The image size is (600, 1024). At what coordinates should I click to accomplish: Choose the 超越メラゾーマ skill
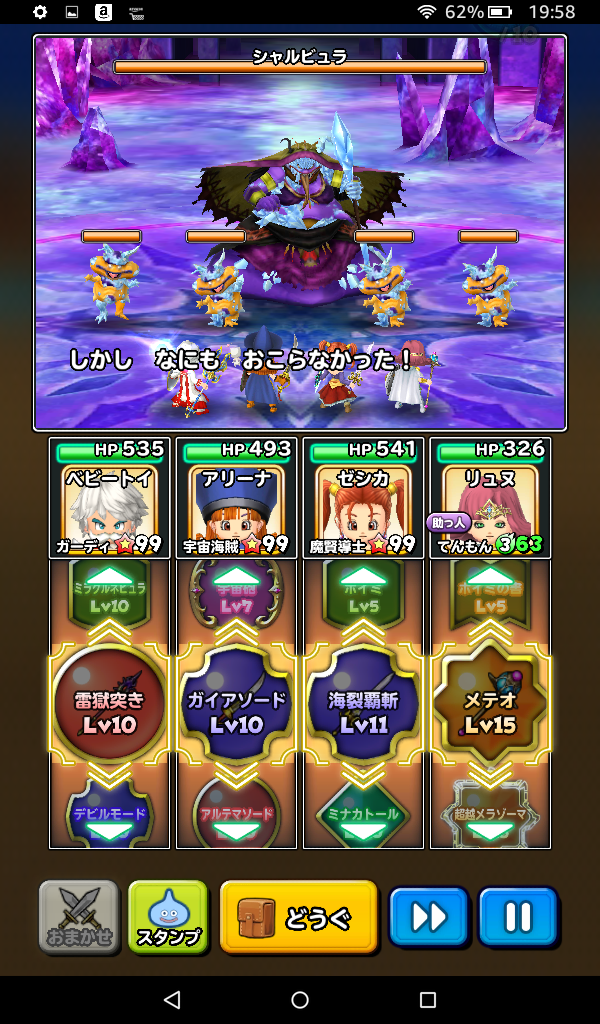(x=489, y=815)
